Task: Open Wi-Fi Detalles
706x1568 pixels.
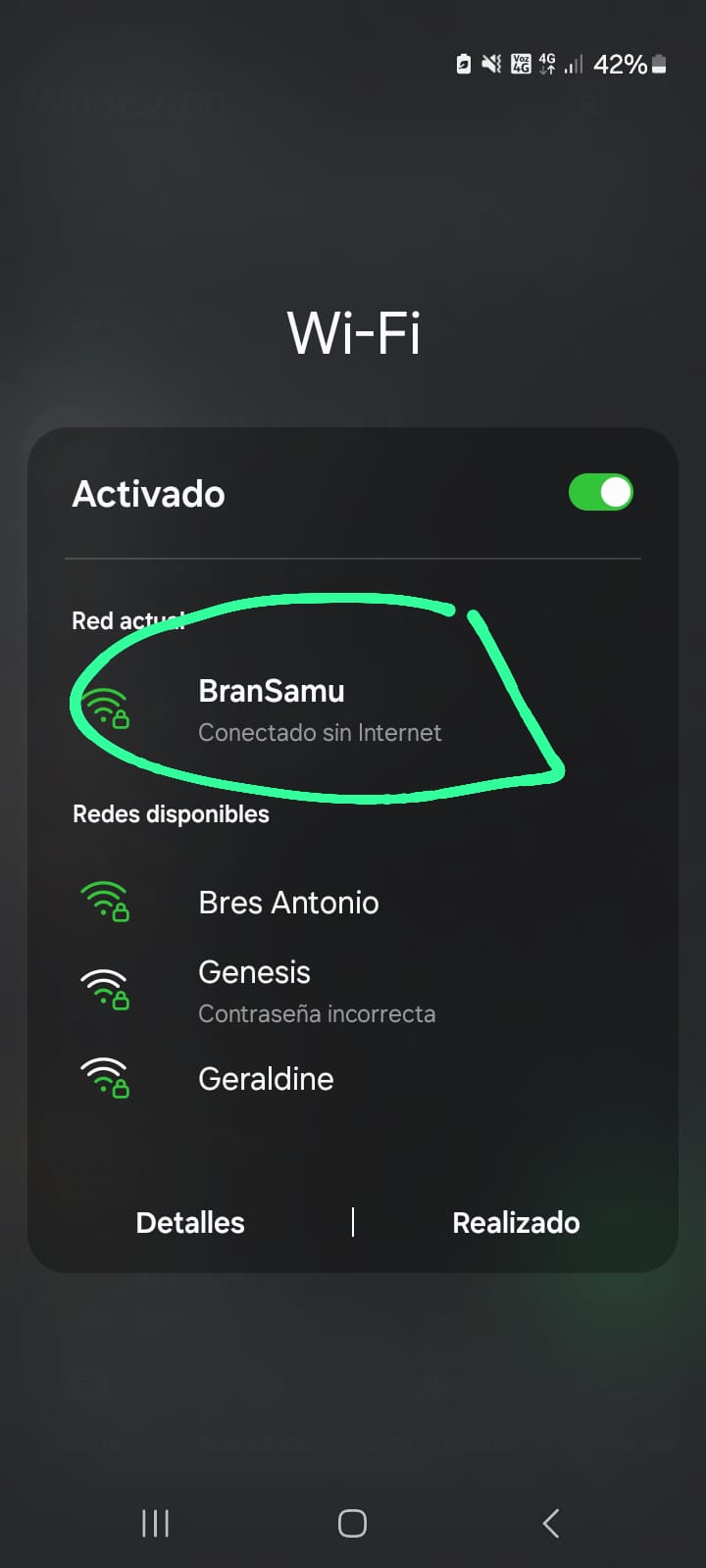Action: (190, 1223)
